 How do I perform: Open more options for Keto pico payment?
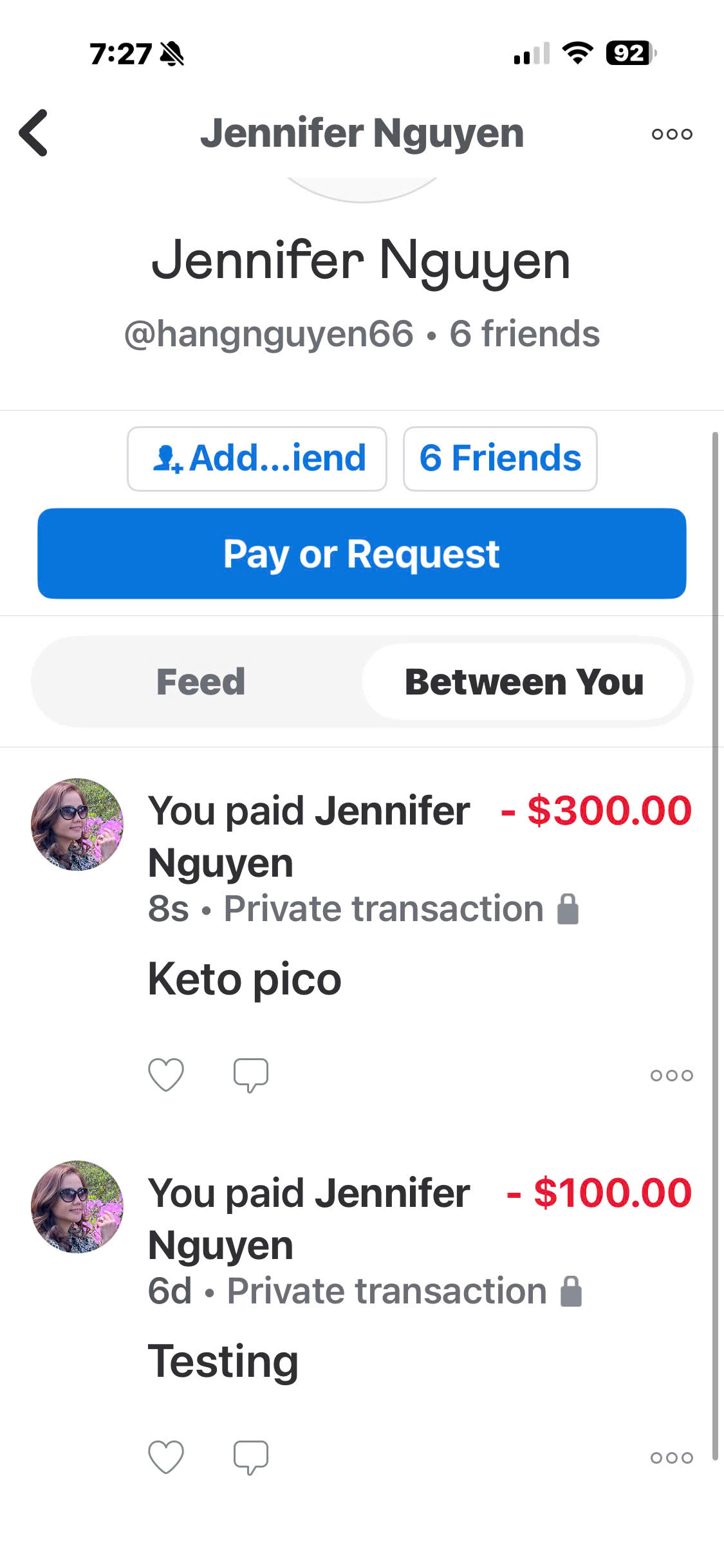pyautogui.click(x=671, y=1075)
